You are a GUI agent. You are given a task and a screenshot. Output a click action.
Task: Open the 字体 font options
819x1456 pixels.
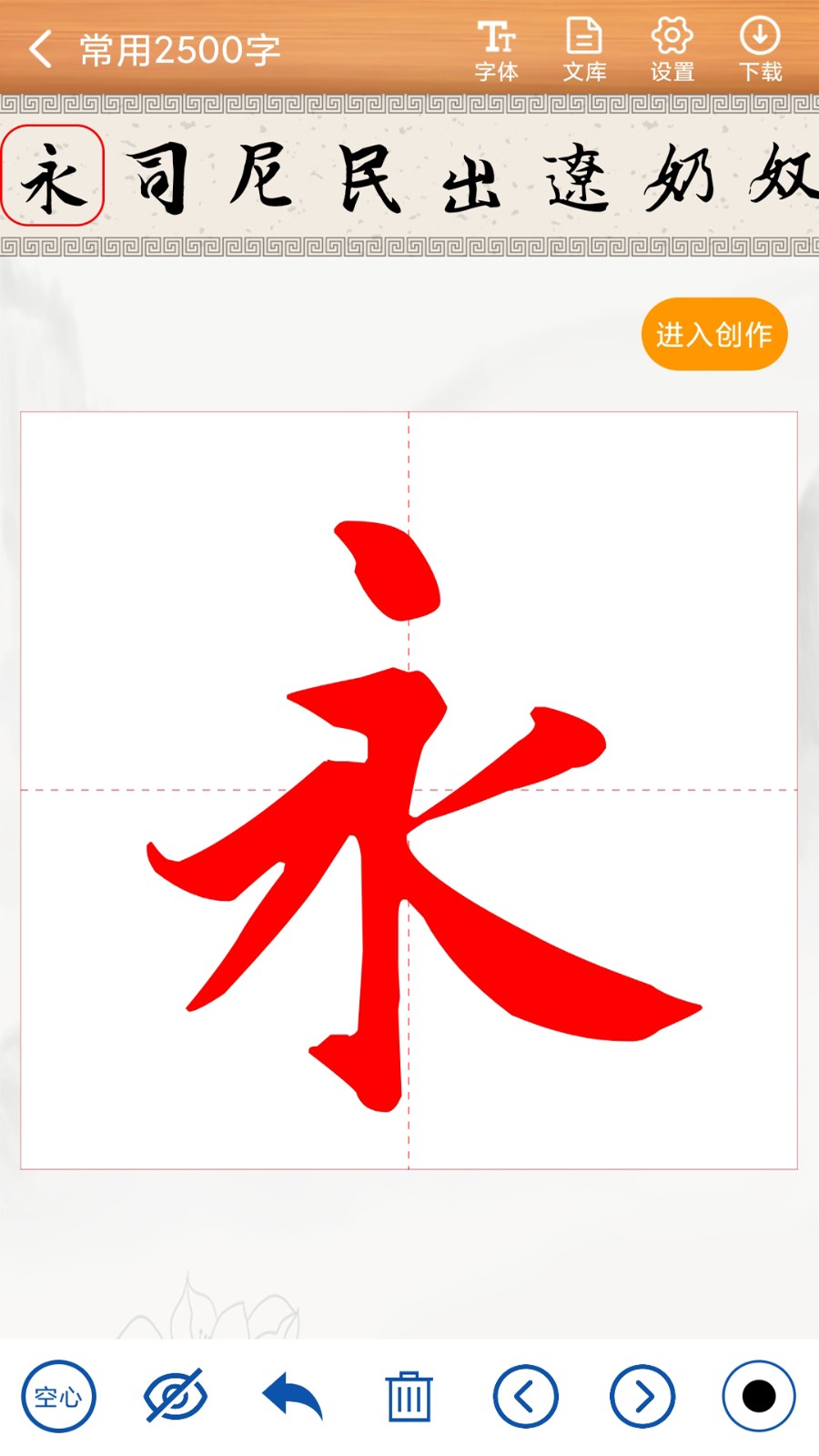click(496, 51)
